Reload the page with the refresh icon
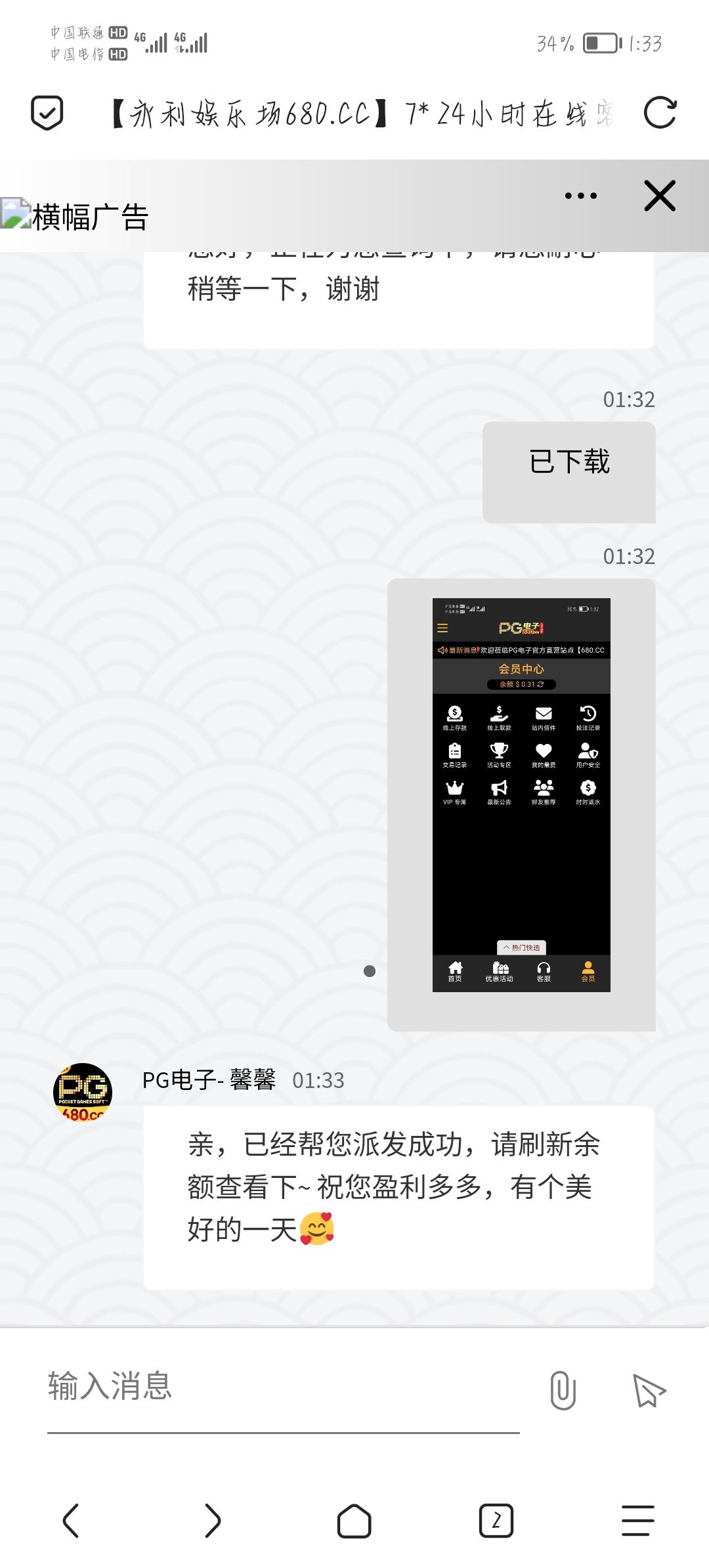This screenshot has height=1568, width=709. click(x=660, y=112)
